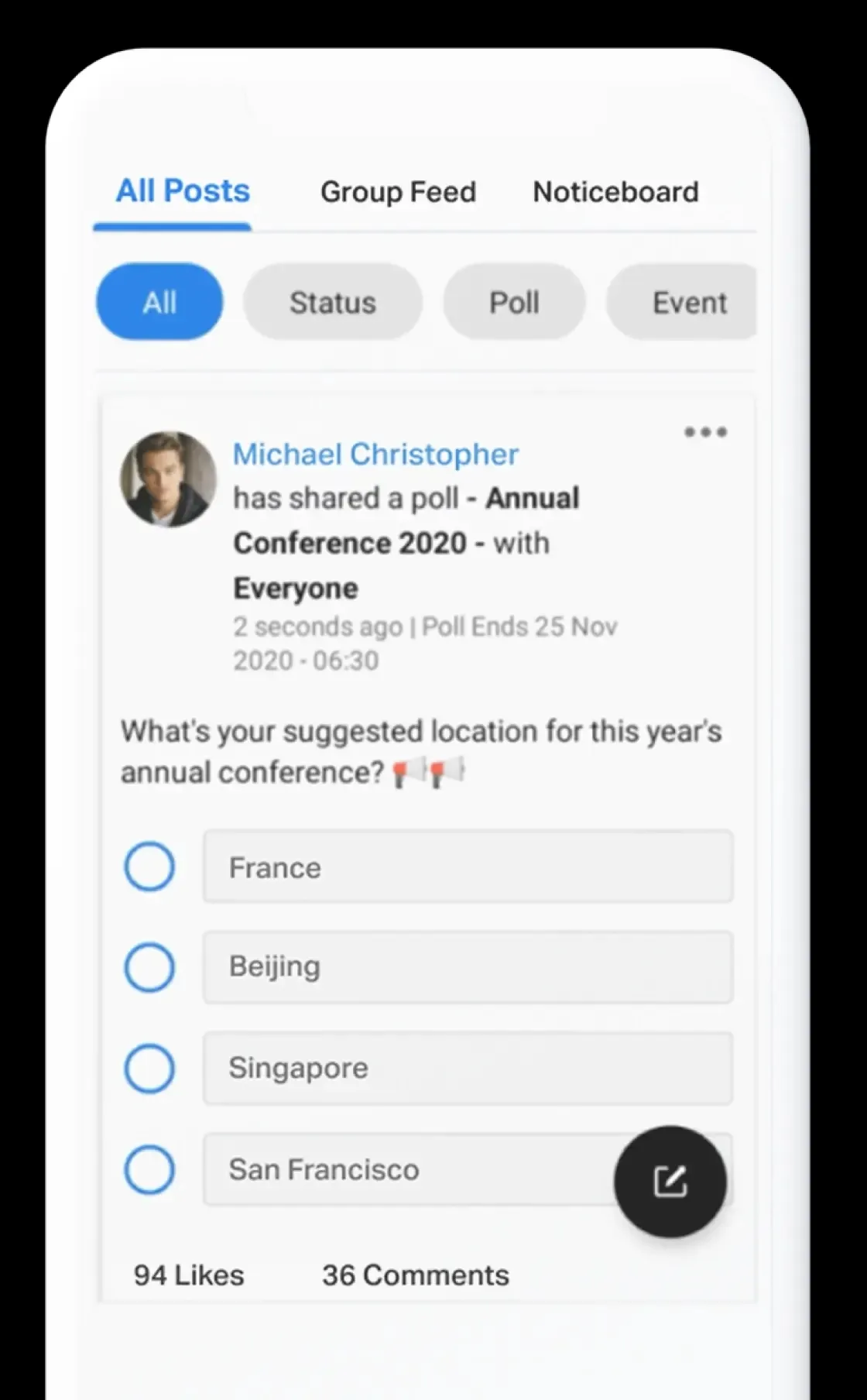Filter posts by Poll
Screen dimensions: 867x1400
pyautogui.click(x=514, y=302)
